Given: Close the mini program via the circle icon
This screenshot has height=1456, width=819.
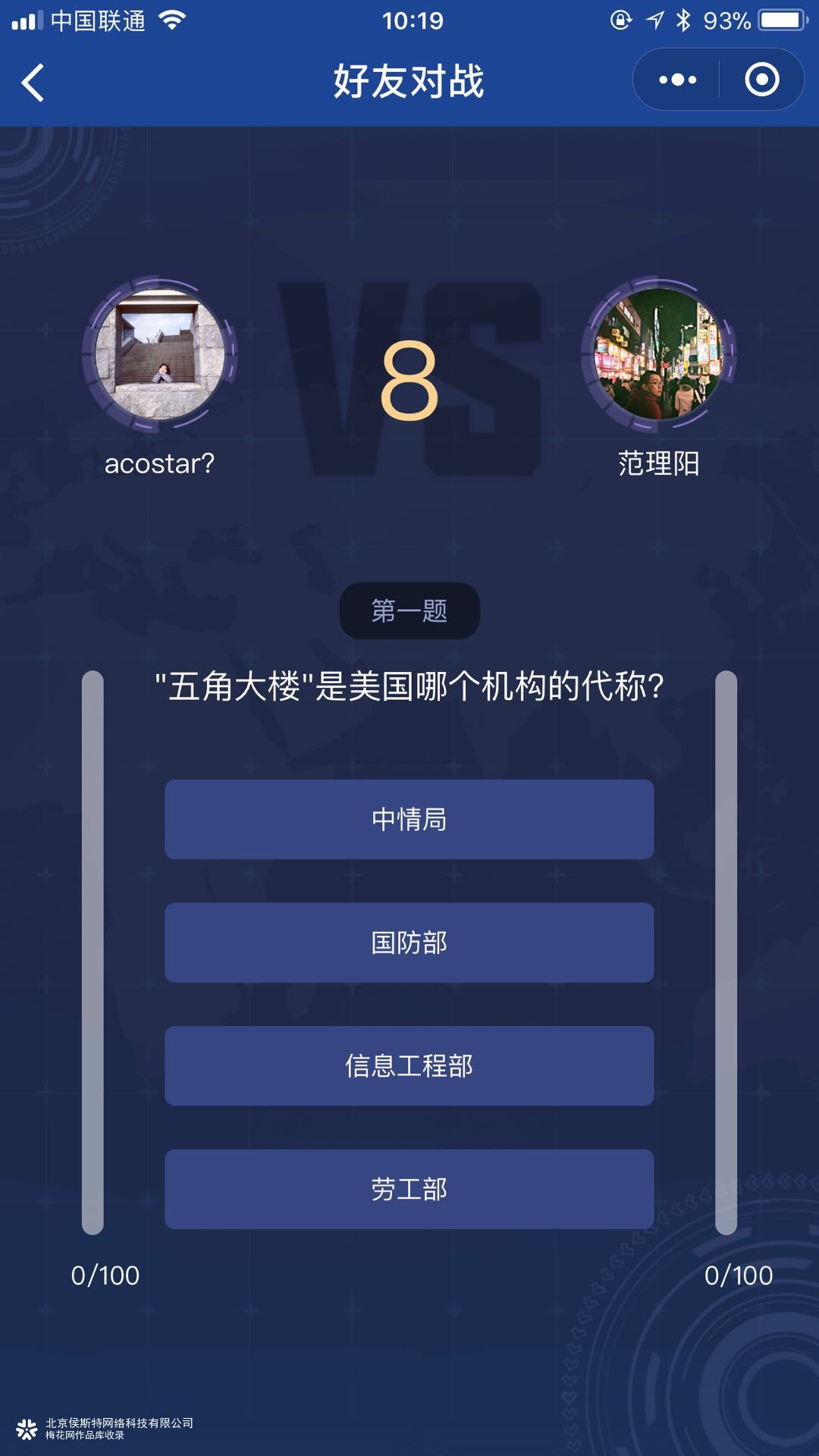Looking at the screenshot, I should [761, 80].
